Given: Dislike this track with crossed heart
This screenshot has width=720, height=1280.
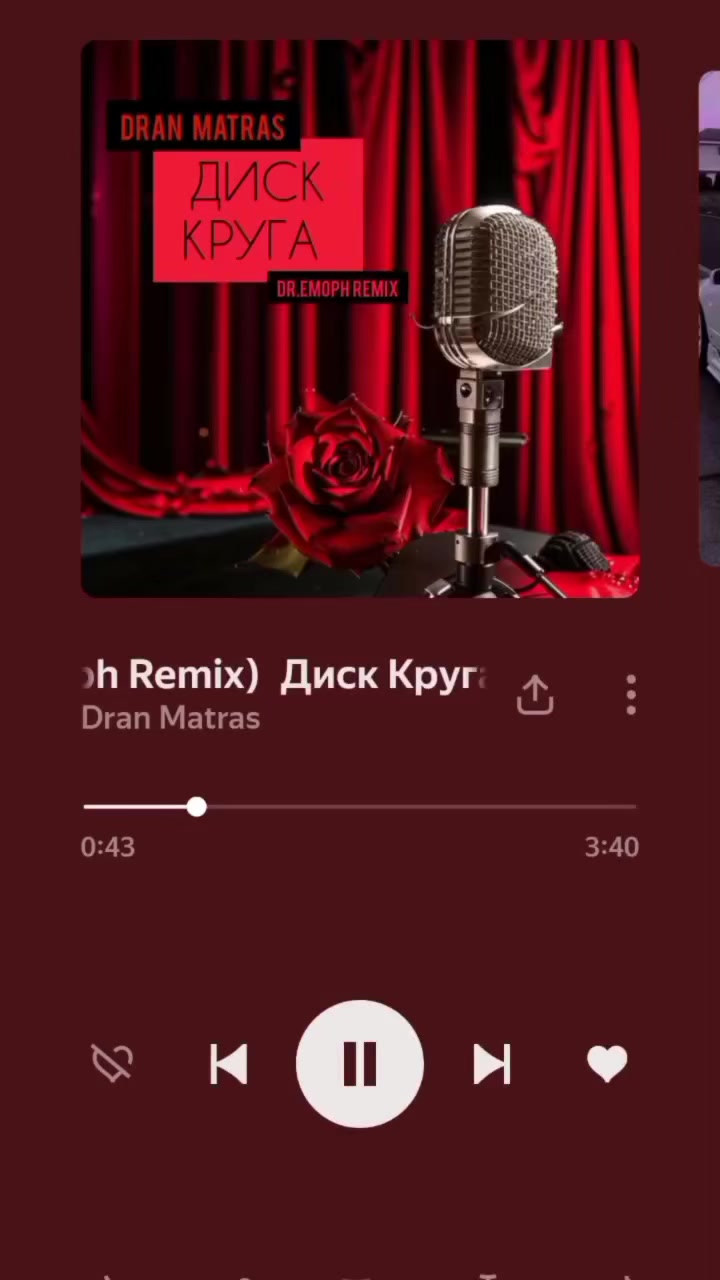Looking at the screenshot, I should point(113,1064).
